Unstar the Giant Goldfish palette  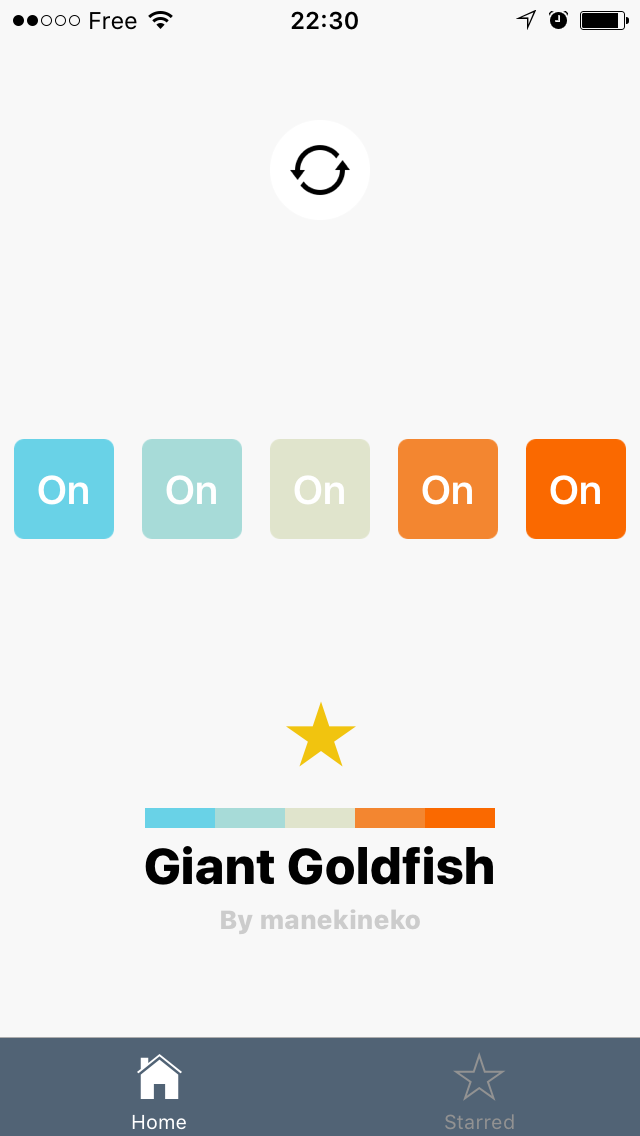(x=320, y=736)
